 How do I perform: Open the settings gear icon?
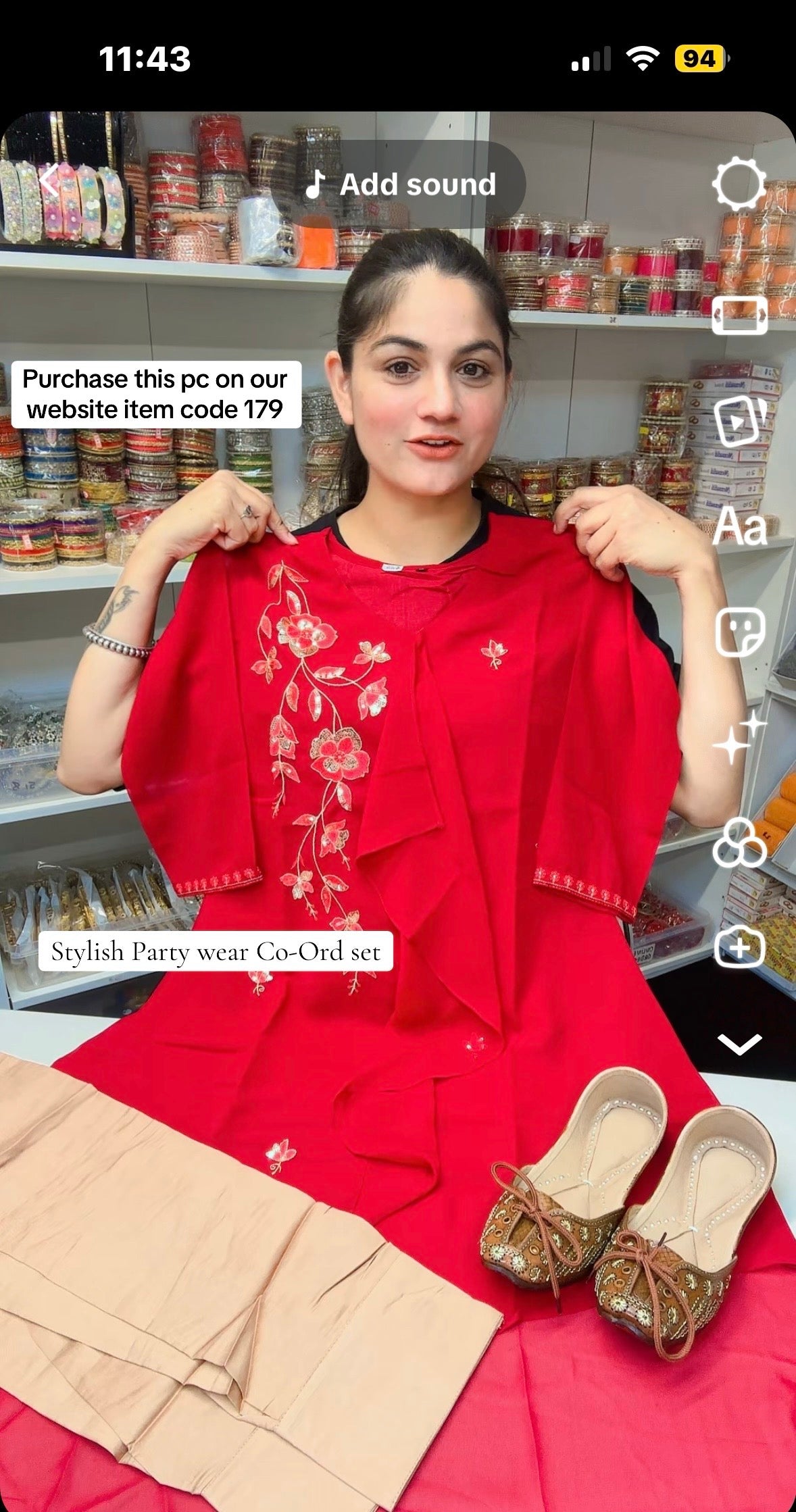[739, 184]
